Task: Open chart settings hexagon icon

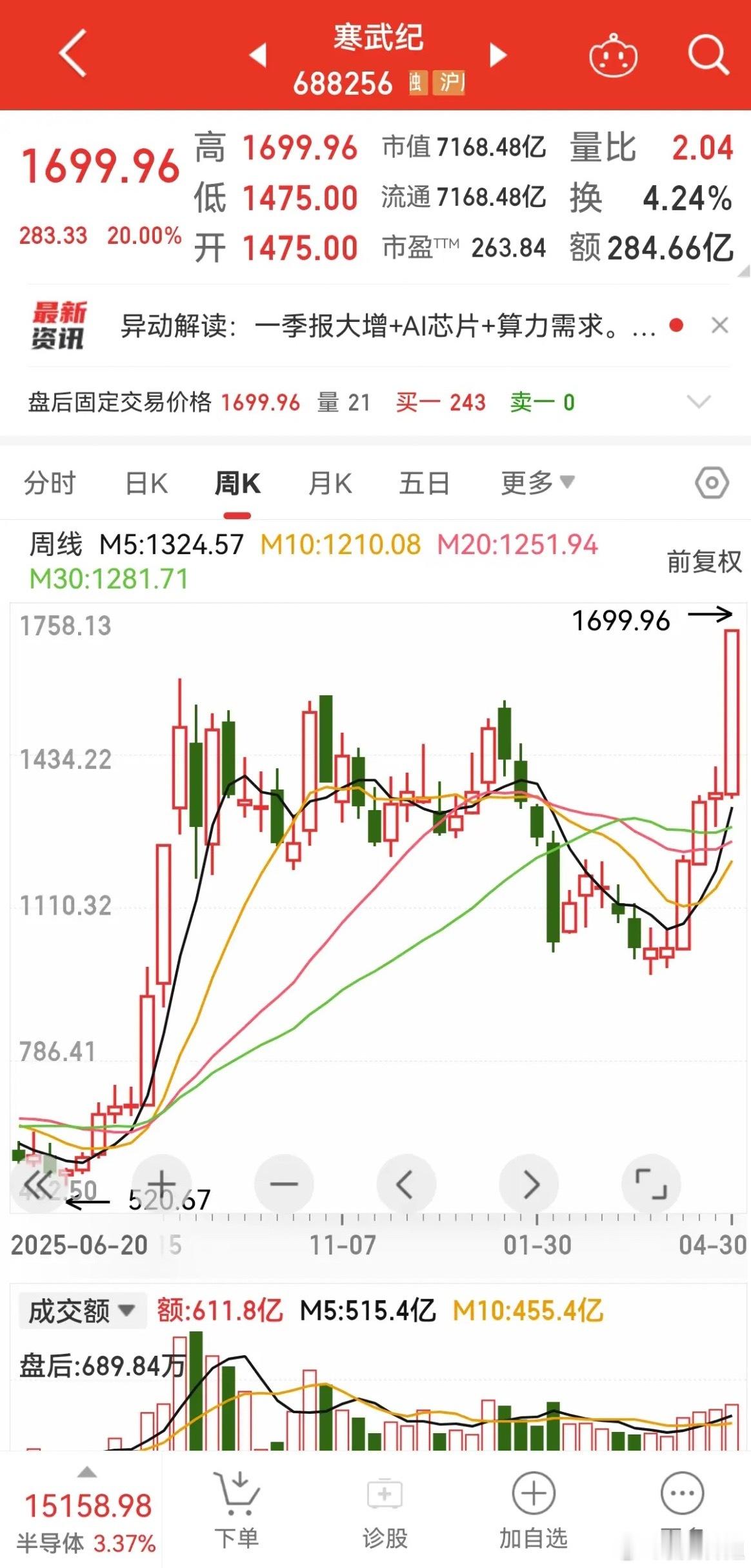Action: click(x=712, y=482)
